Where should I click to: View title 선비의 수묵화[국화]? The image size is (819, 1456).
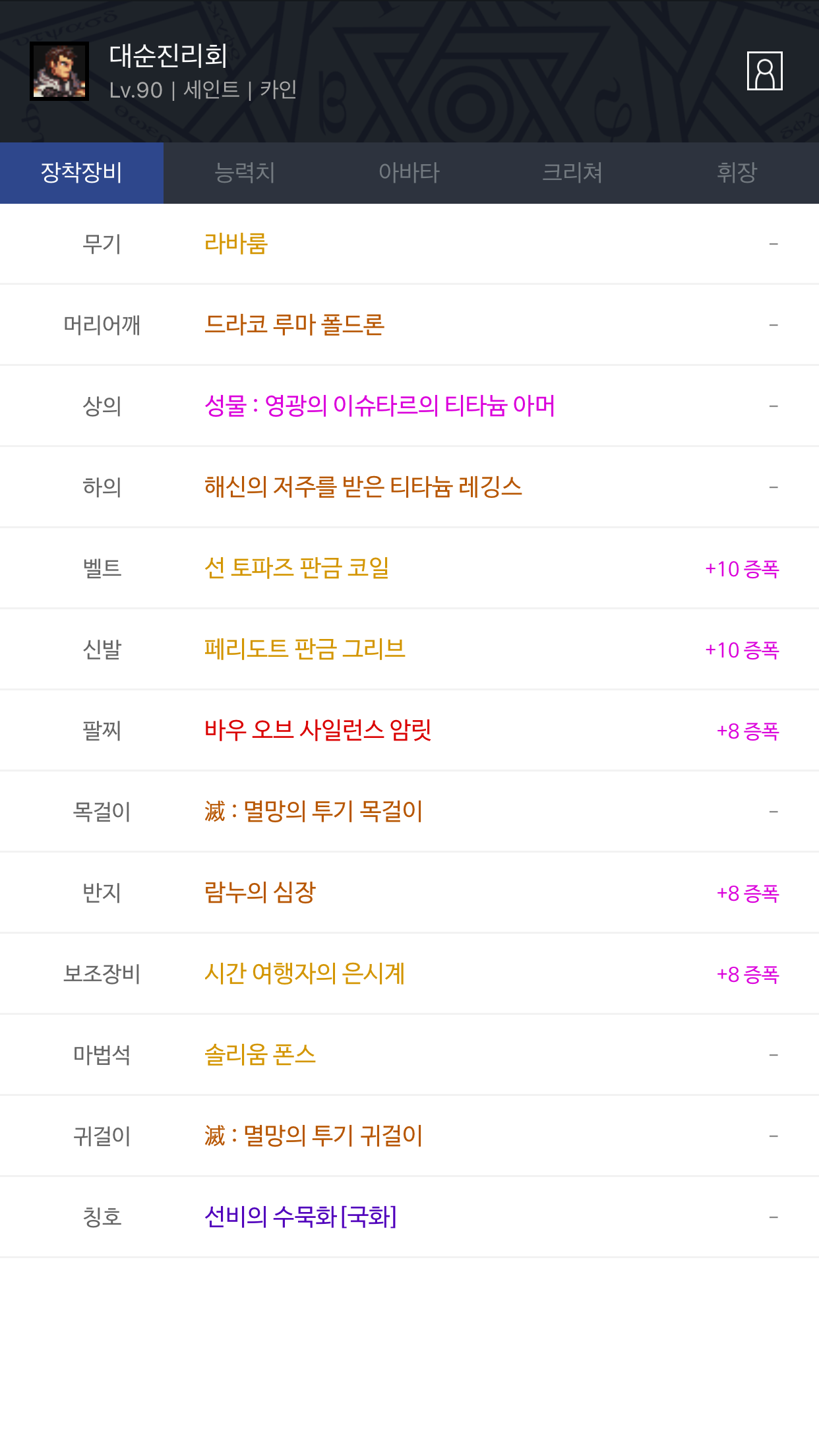click(301, 1217)
